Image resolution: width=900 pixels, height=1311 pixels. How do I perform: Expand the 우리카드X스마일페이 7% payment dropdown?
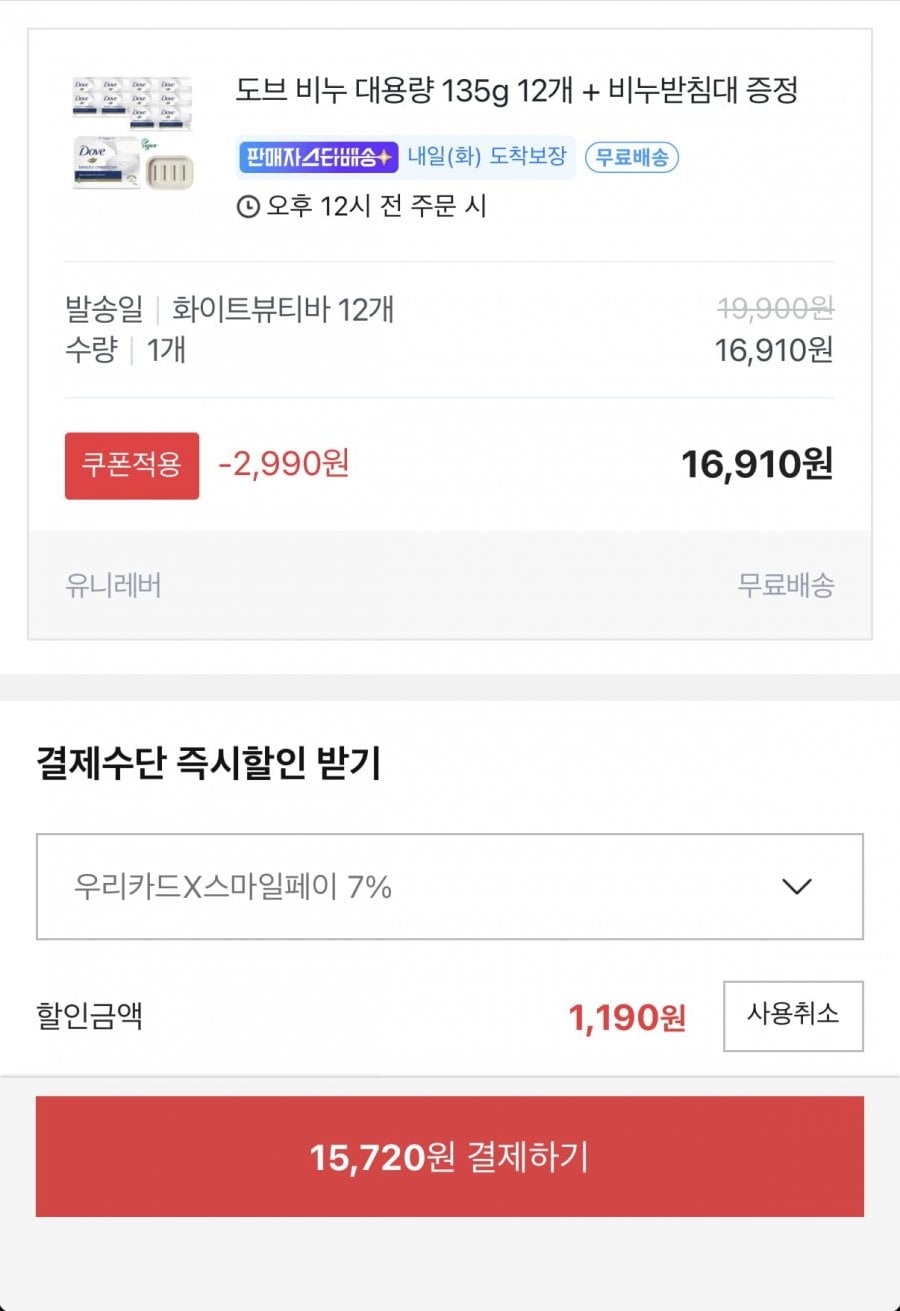449,886
